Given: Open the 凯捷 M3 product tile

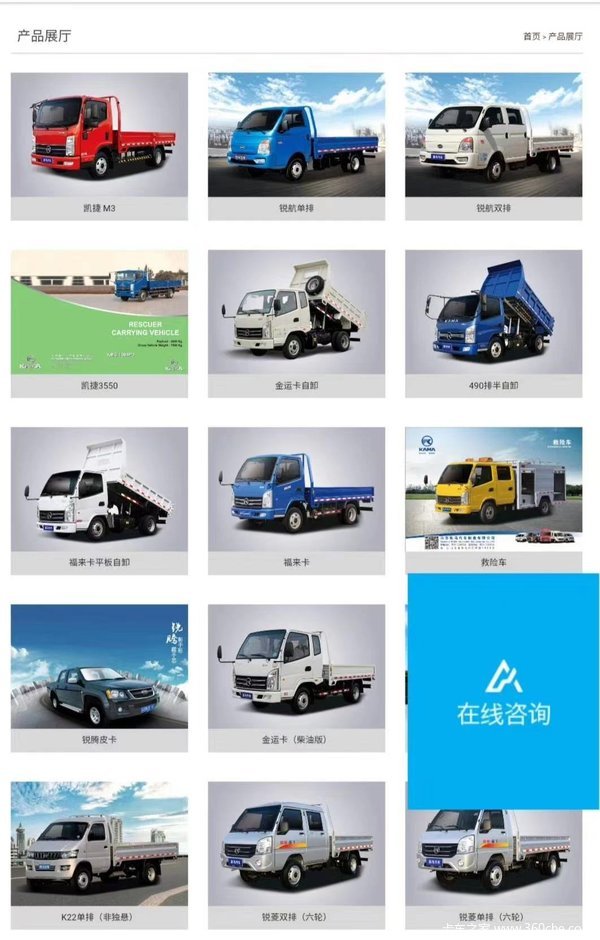Looking at the screenshot, I should (x=99, y=135).
